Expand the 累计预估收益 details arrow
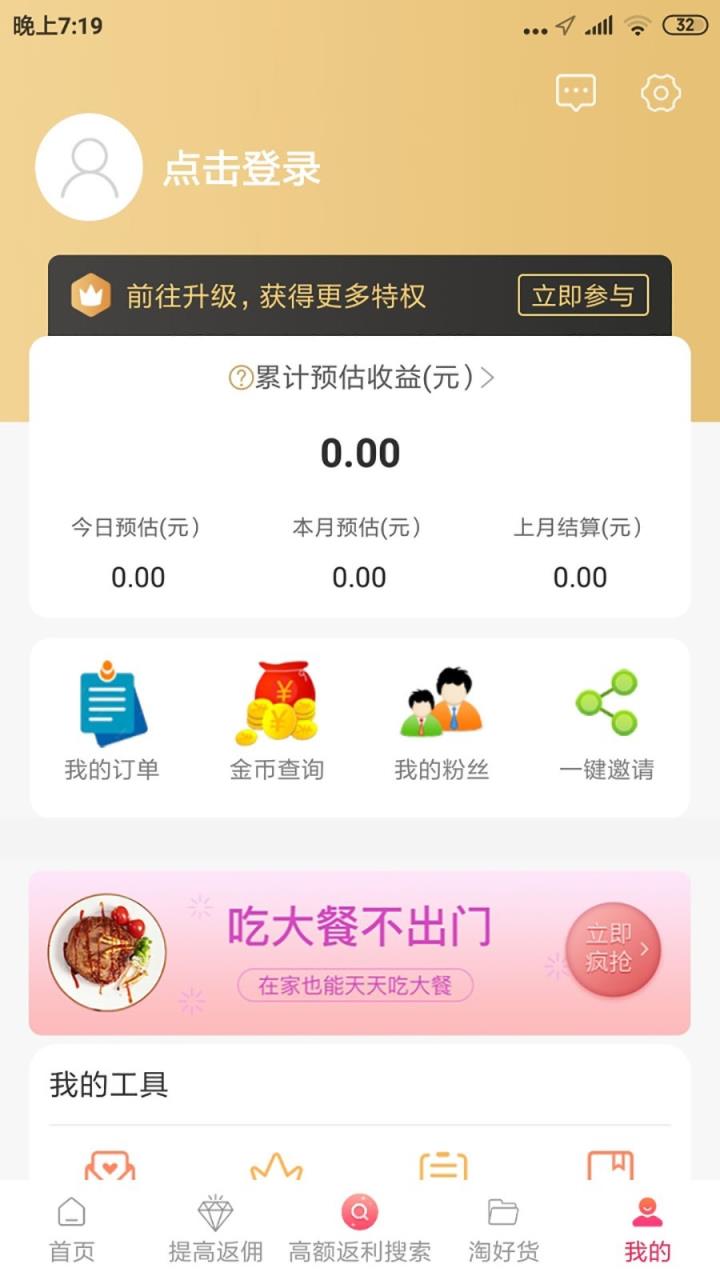 coord(487,380)
